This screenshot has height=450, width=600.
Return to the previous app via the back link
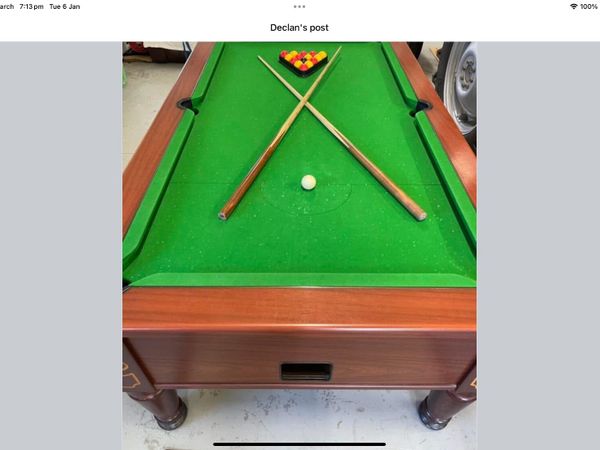pyautogui.click(x=8, y=6)
